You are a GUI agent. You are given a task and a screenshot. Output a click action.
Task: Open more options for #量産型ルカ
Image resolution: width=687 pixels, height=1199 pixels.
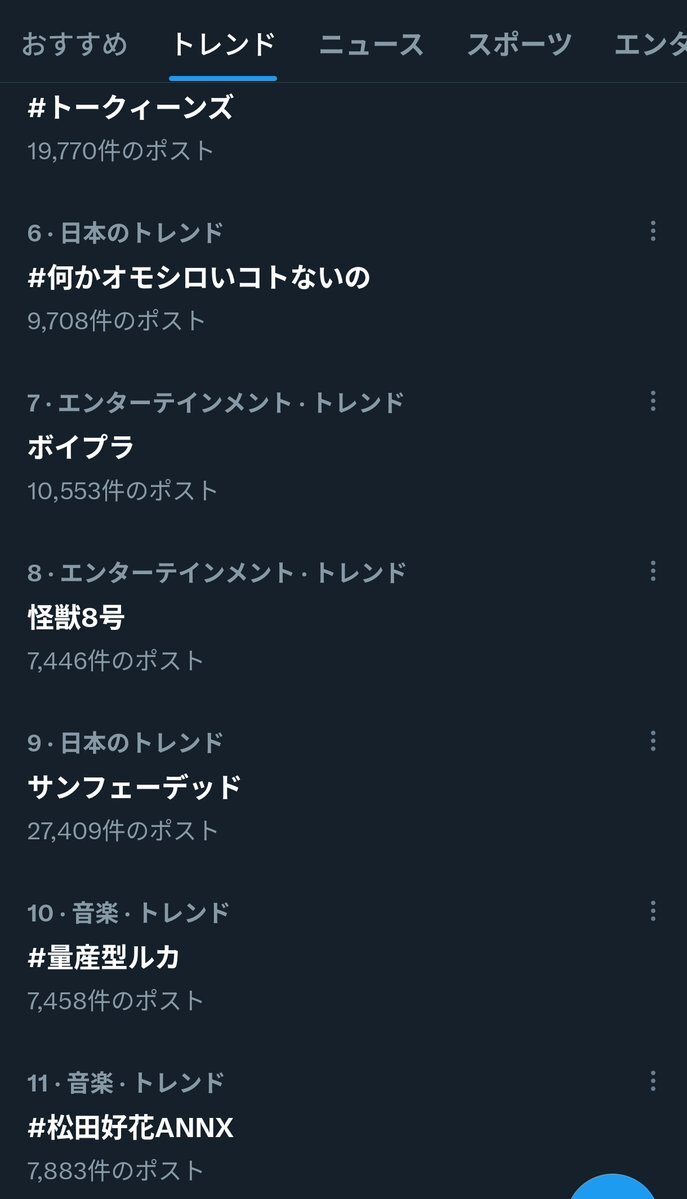click(653, 911)
